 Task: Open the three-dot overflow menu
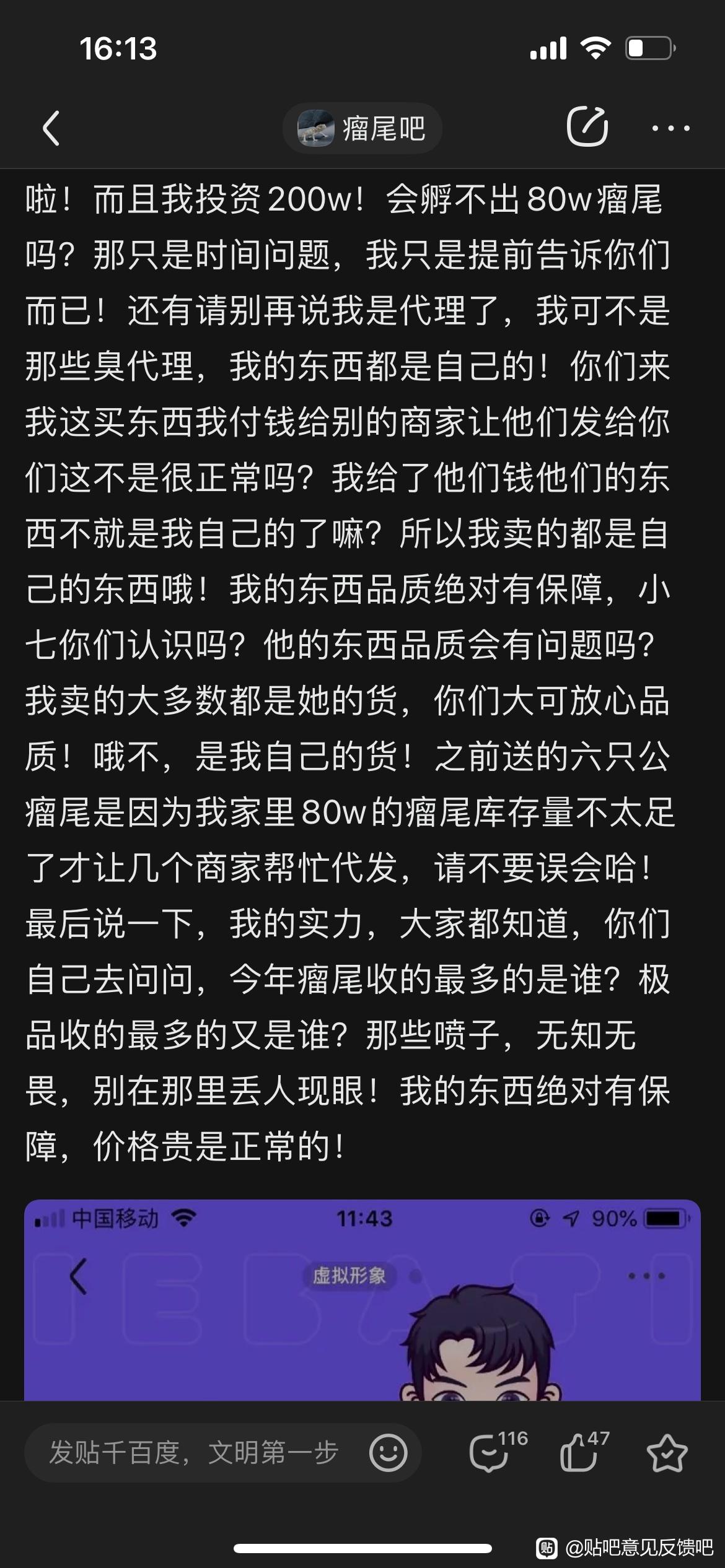point(670,128)
